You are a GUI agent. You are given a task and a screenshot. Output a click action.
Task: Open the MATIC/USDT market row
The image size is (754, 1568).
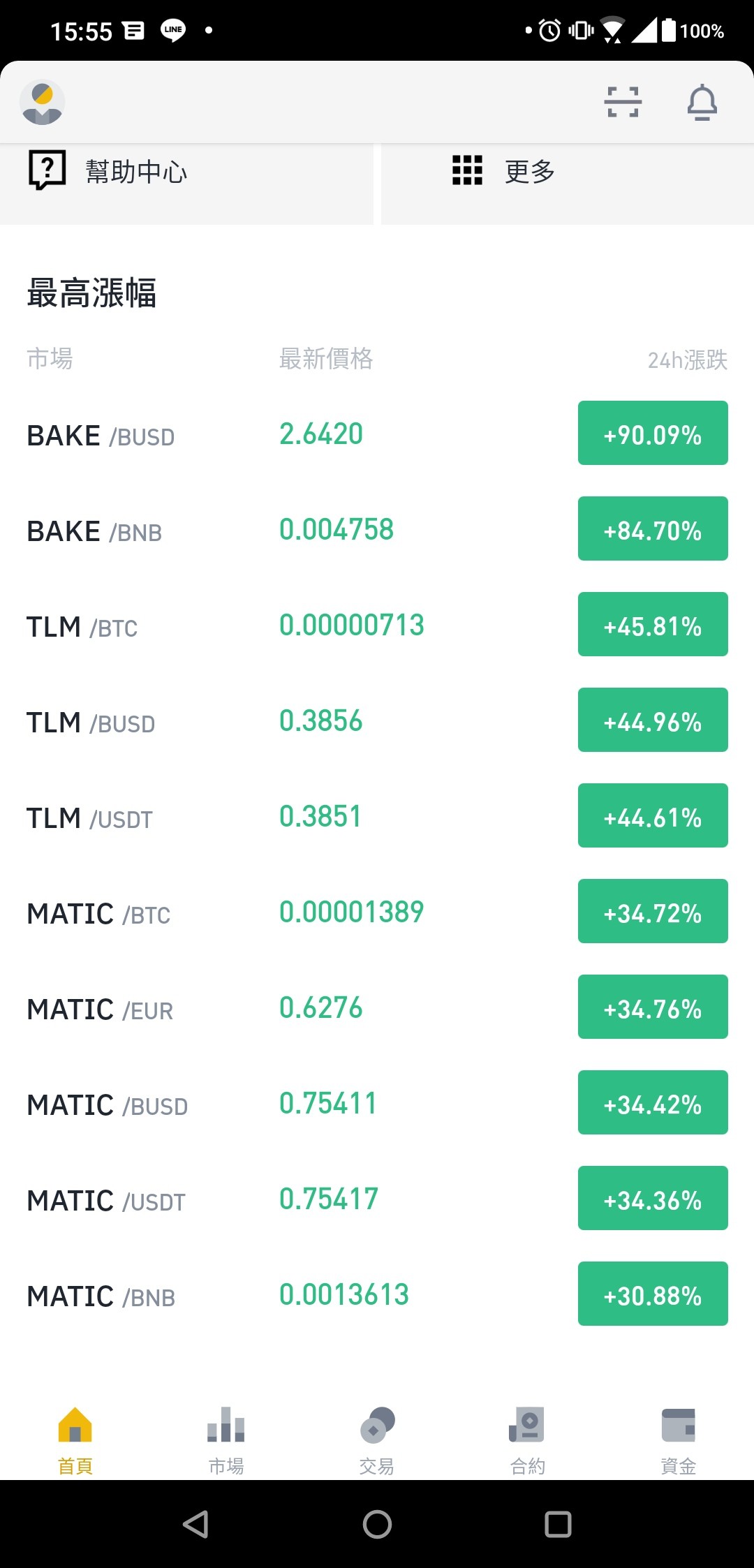coord(377,1199)
